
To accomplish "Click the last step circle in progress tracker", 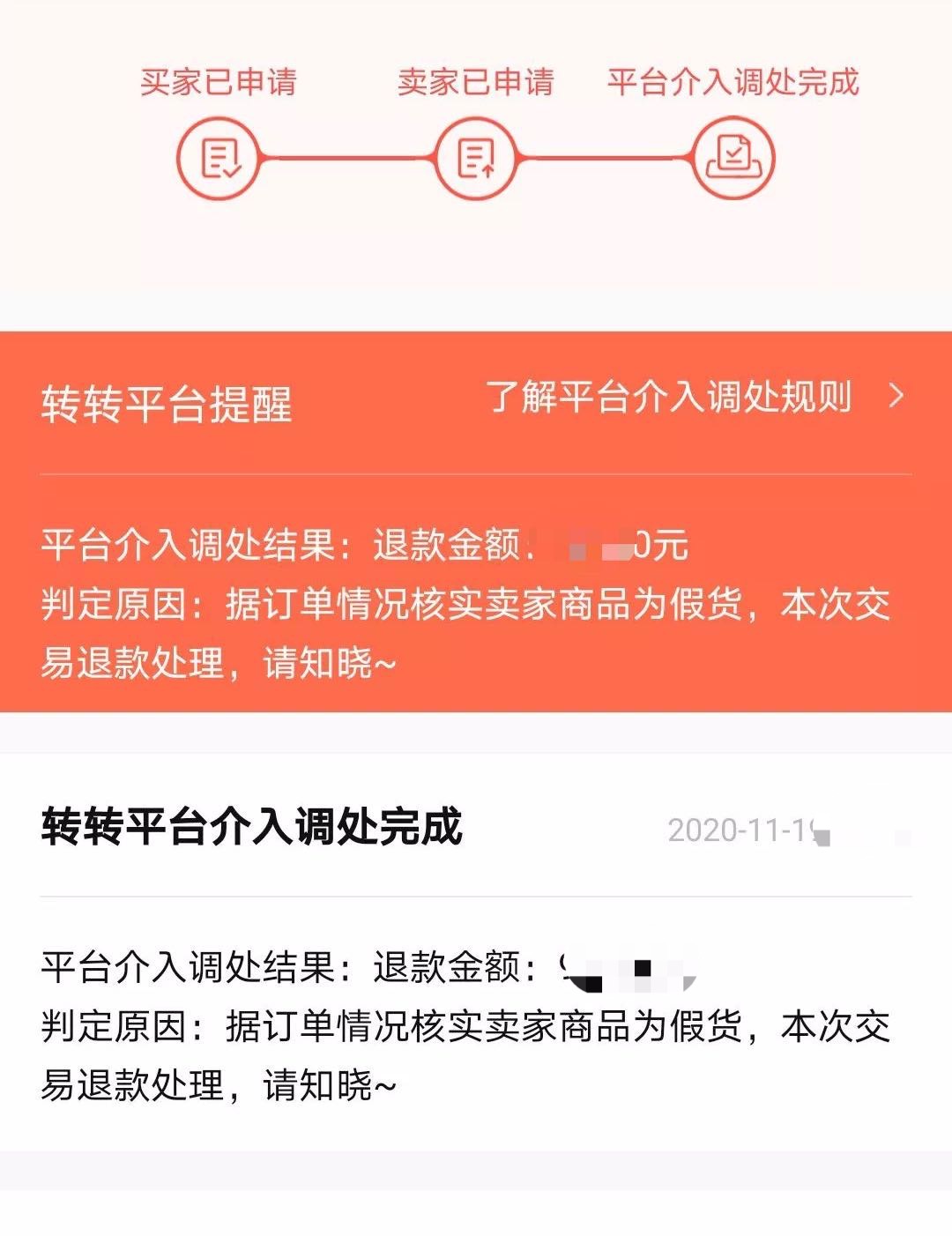I will [x=733, y=159].
